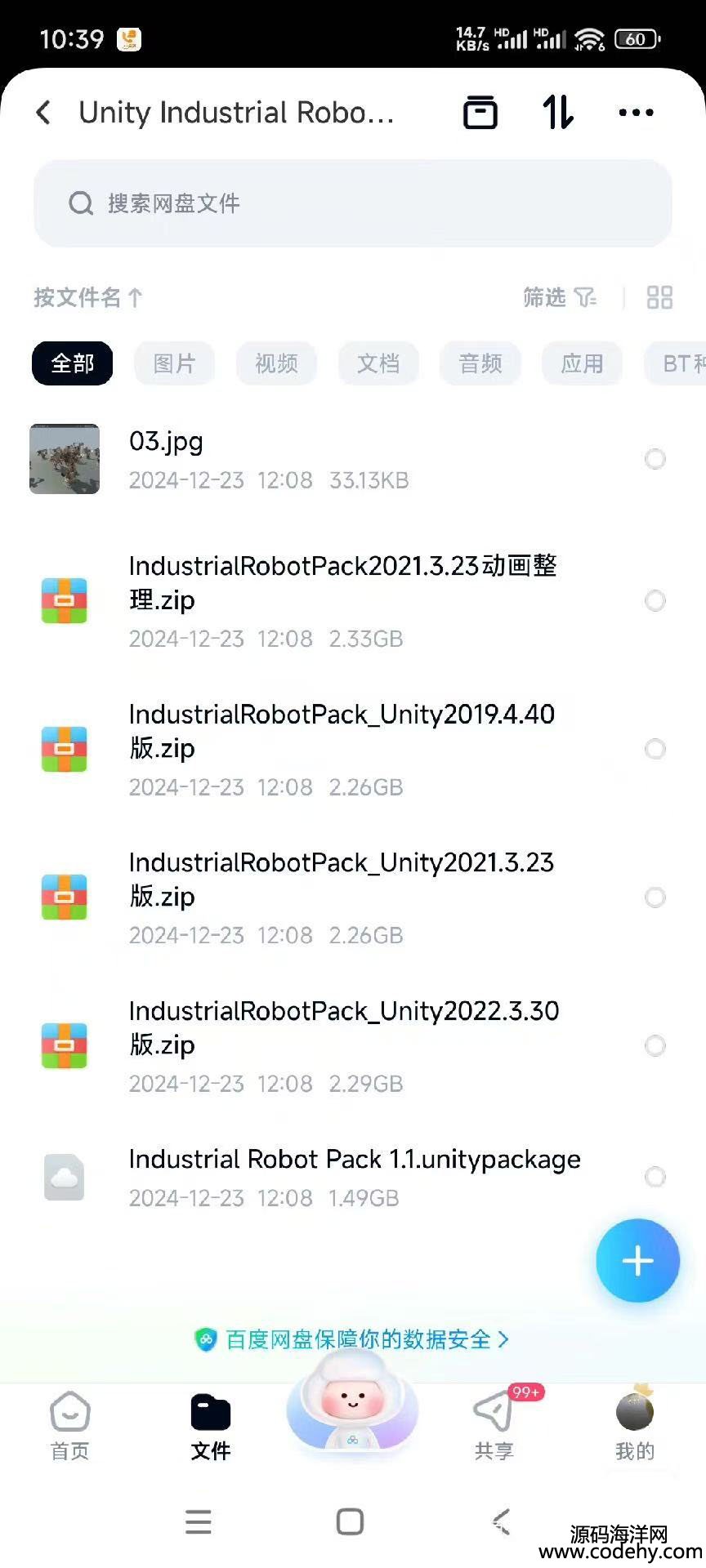Tick the circle next to IndustrialRobotPack_Unity2019.4.40版.zip
Viewport: 706px width, 1568px height.
tap(655, 749)
